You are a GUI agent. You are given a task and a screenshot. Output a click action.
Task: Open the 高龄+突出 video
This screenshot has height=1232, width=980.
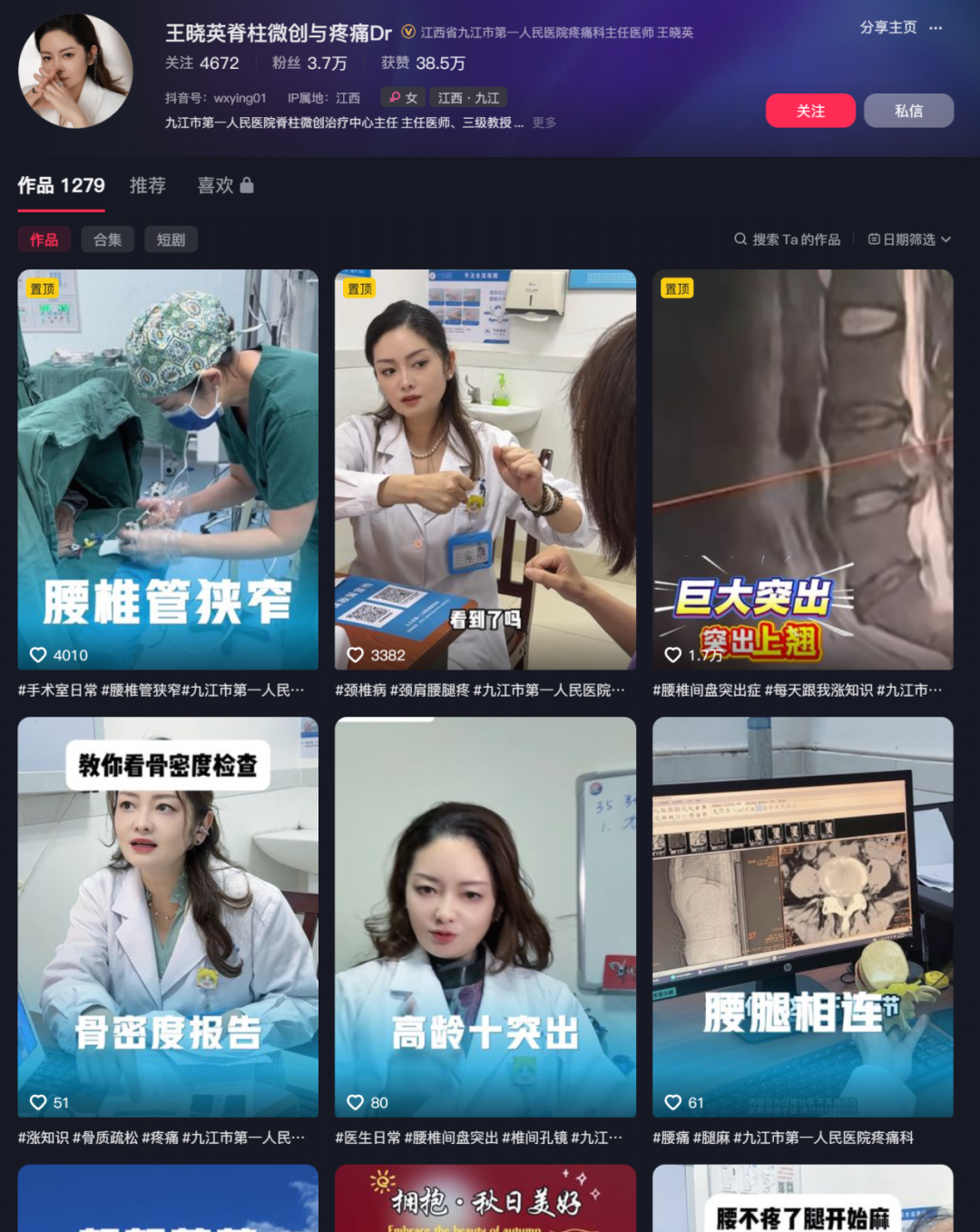coord(485,916)
